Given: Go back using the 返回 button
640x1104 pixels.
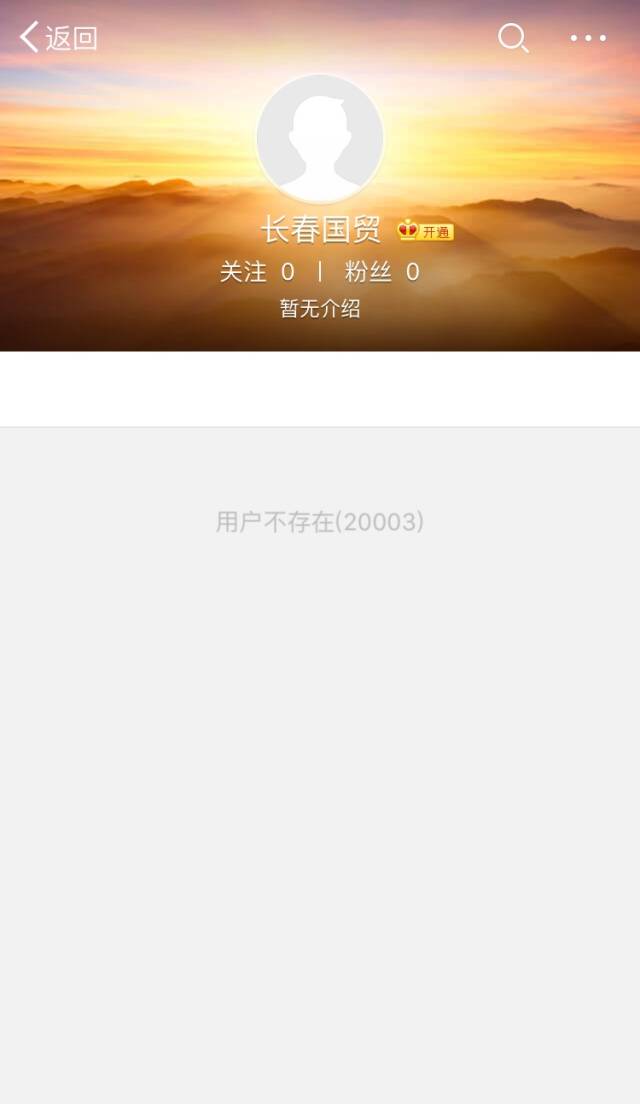Looking at the screenshot, I should point(58,38).
